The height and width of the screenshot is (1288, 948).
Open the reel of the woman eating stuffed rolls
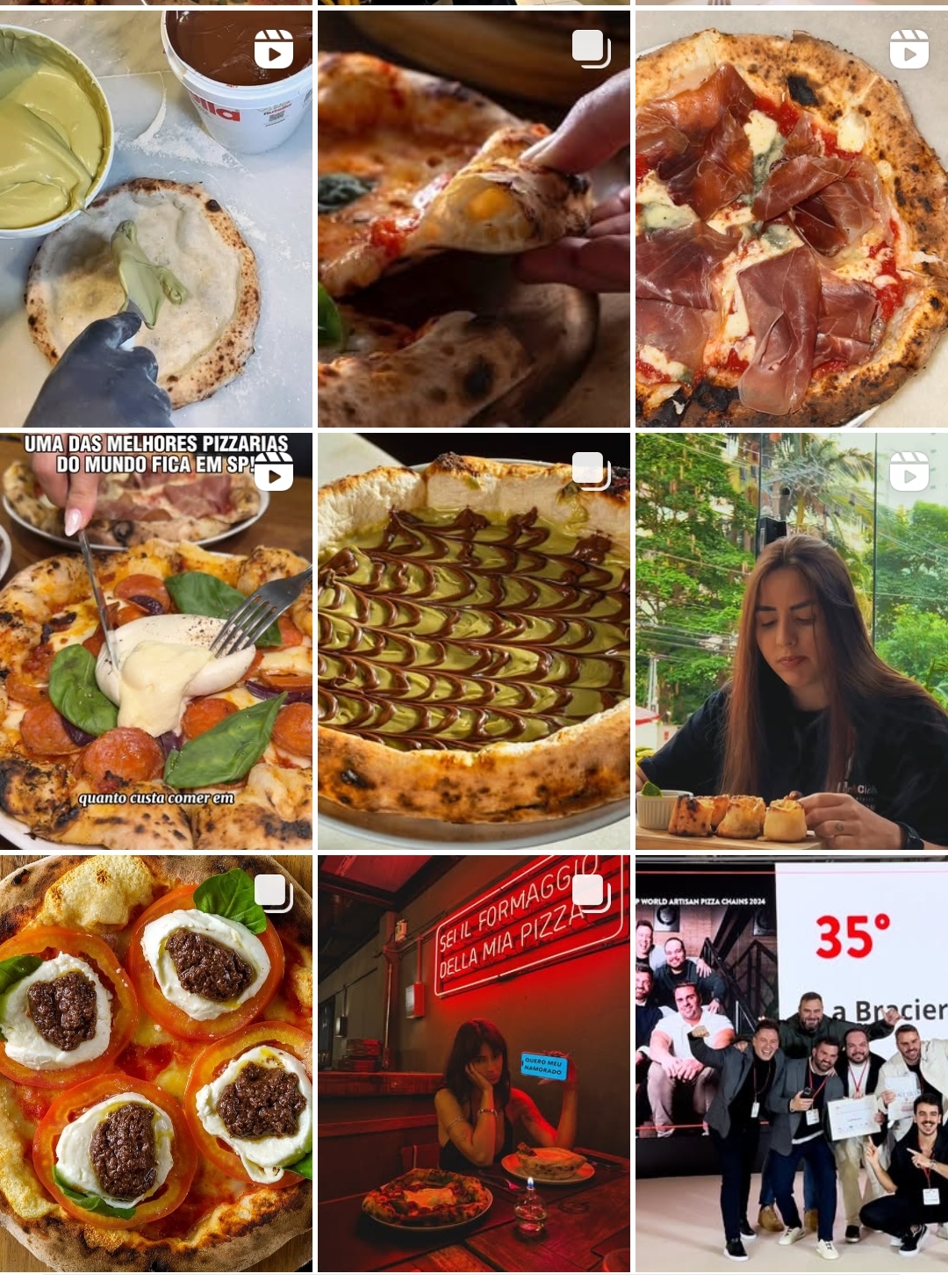click(792, 641)
